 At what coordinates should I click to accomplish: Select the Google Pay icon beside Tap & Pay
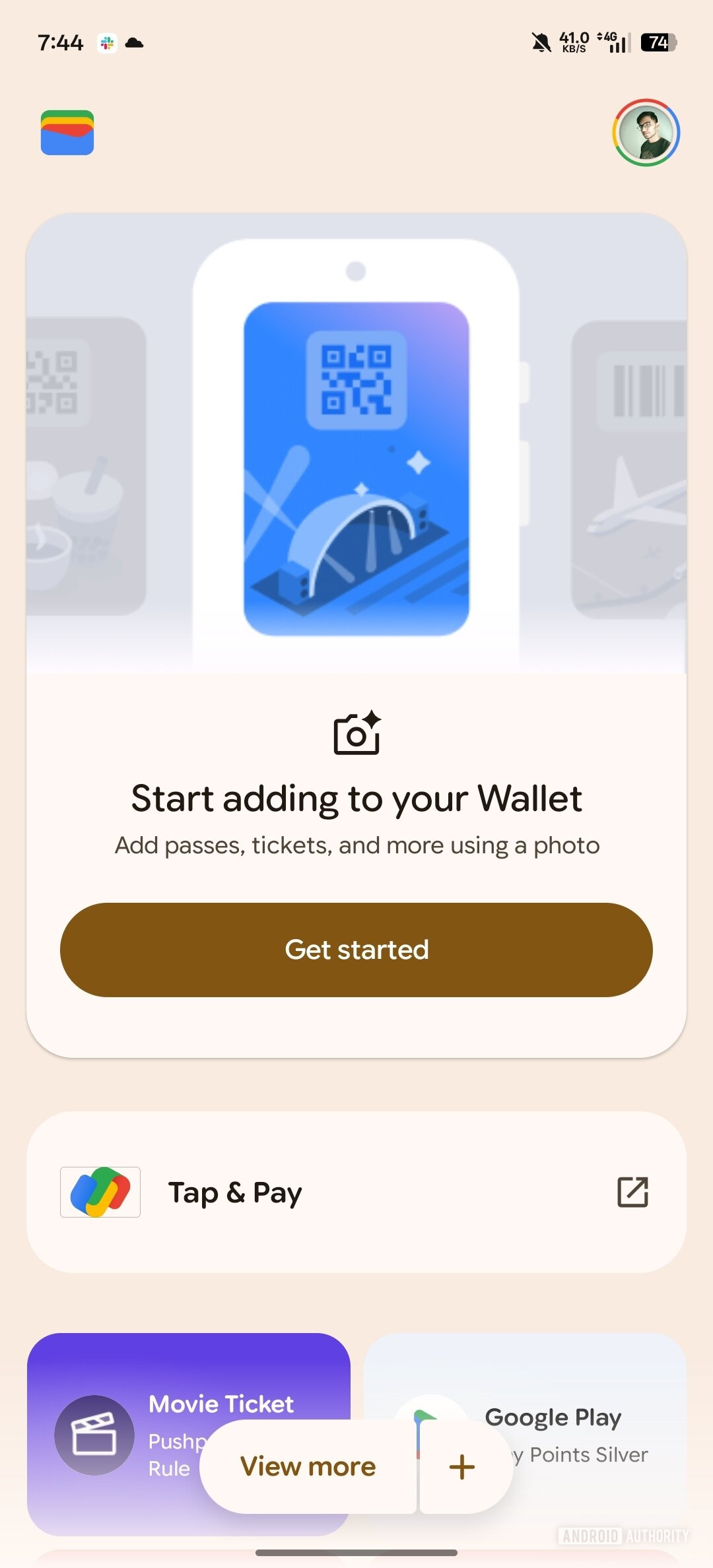(100, 1192)
